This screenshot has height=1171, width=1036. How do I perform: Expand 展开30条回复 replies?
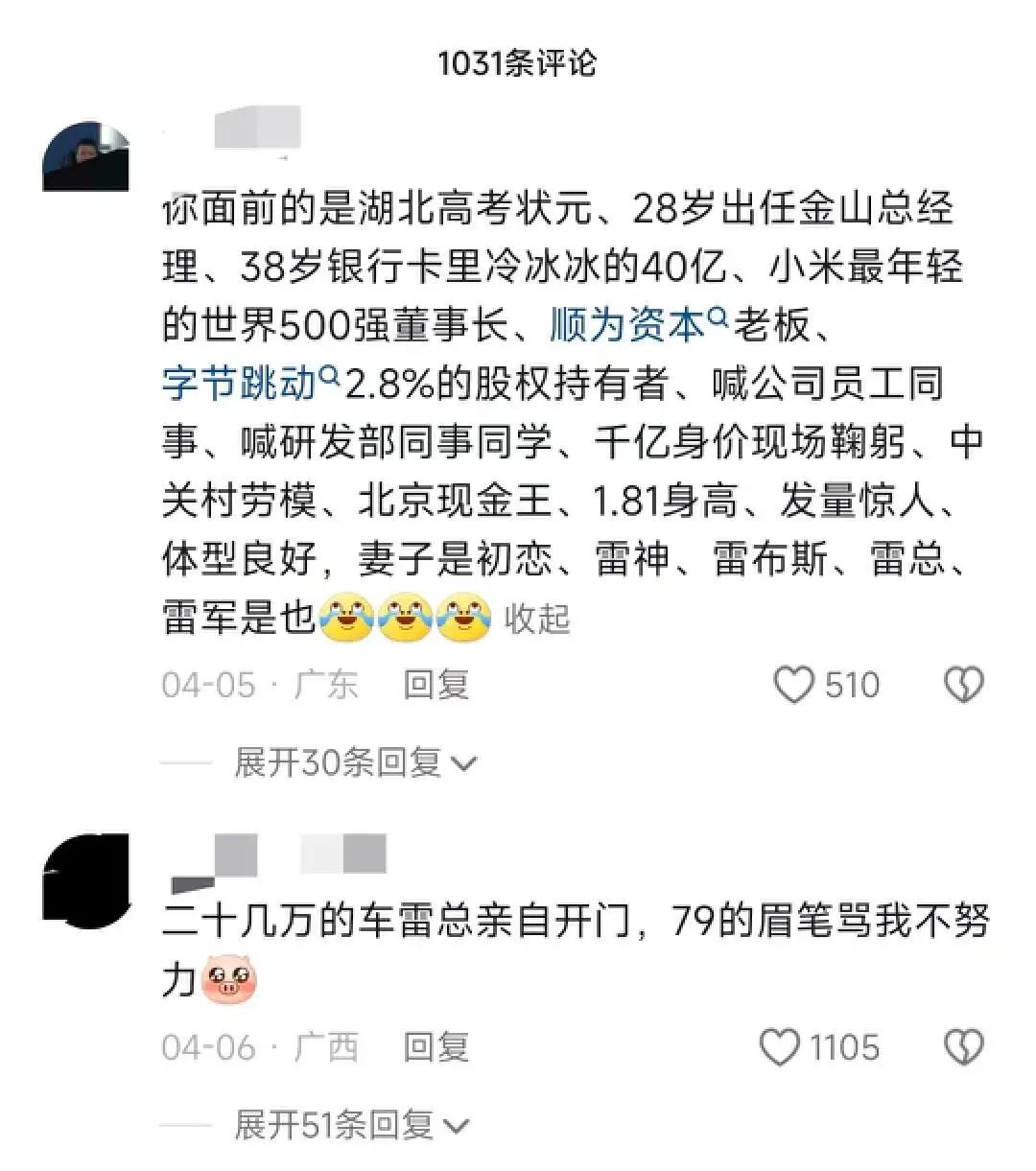[x=353, y=763]
